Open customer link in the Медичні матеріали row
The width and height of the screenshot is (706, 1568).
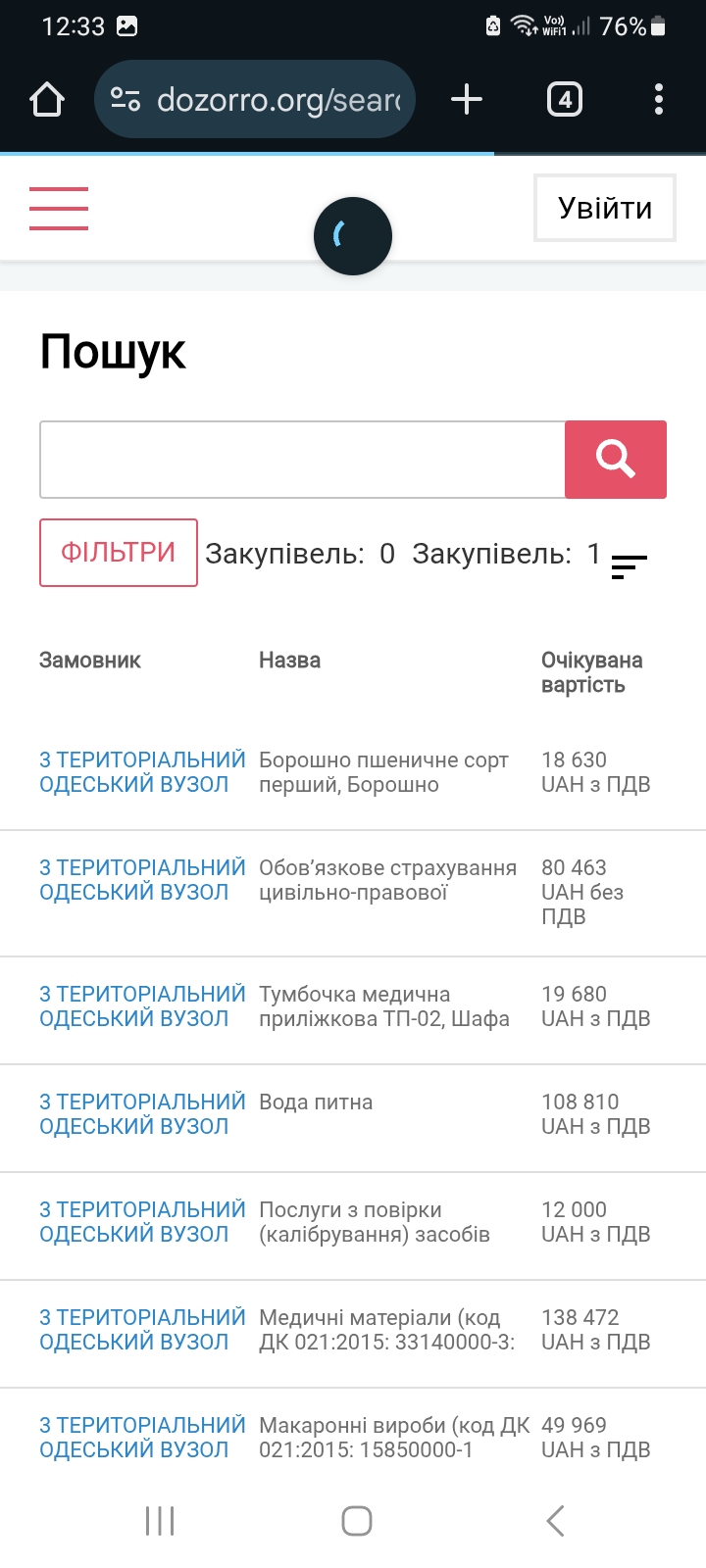[x=142, y=1330]
